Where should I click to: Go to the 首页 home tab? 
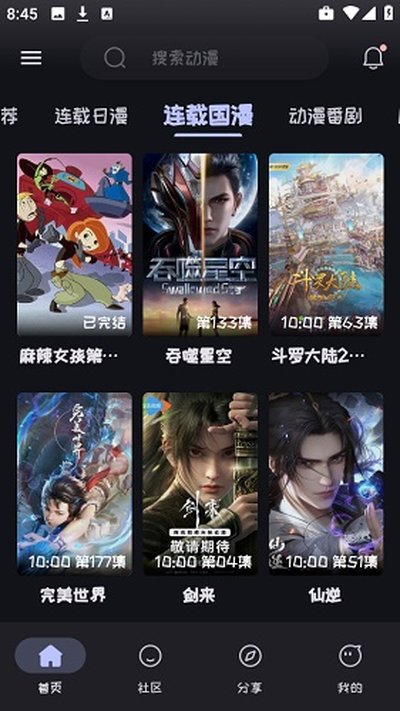50,666
